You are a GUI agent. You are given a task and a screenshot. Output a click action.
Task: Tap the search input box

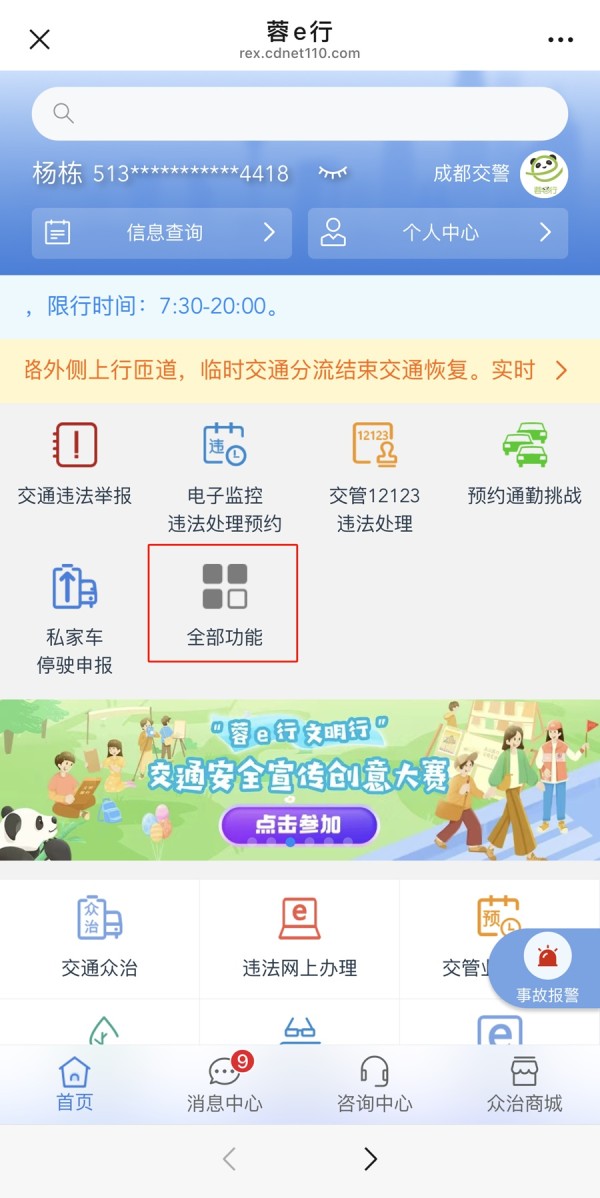[300, 113]
